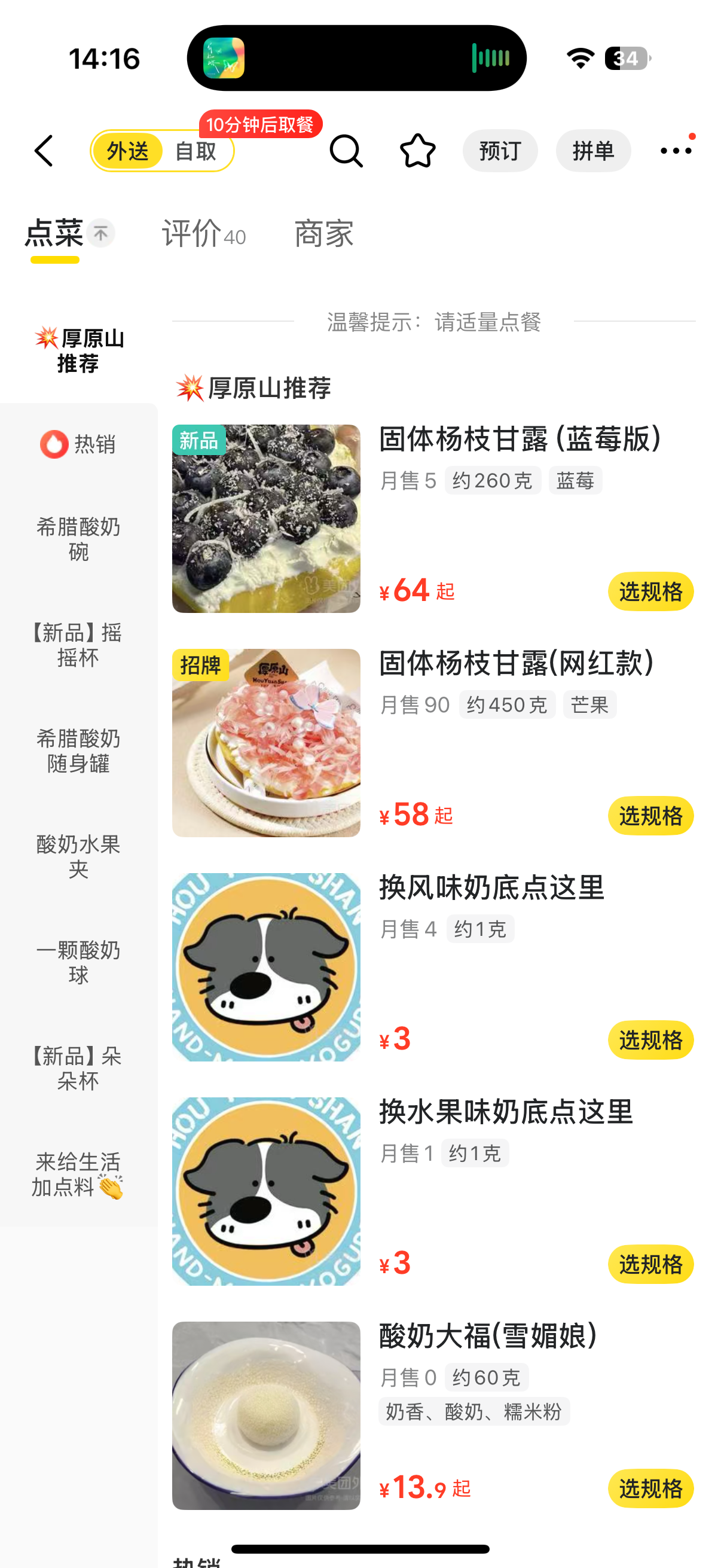Screen dimensions: 721x1568
Task: Choose specs for 固体杨枝甘露(网红款)
Action: [x=650, y=816]
